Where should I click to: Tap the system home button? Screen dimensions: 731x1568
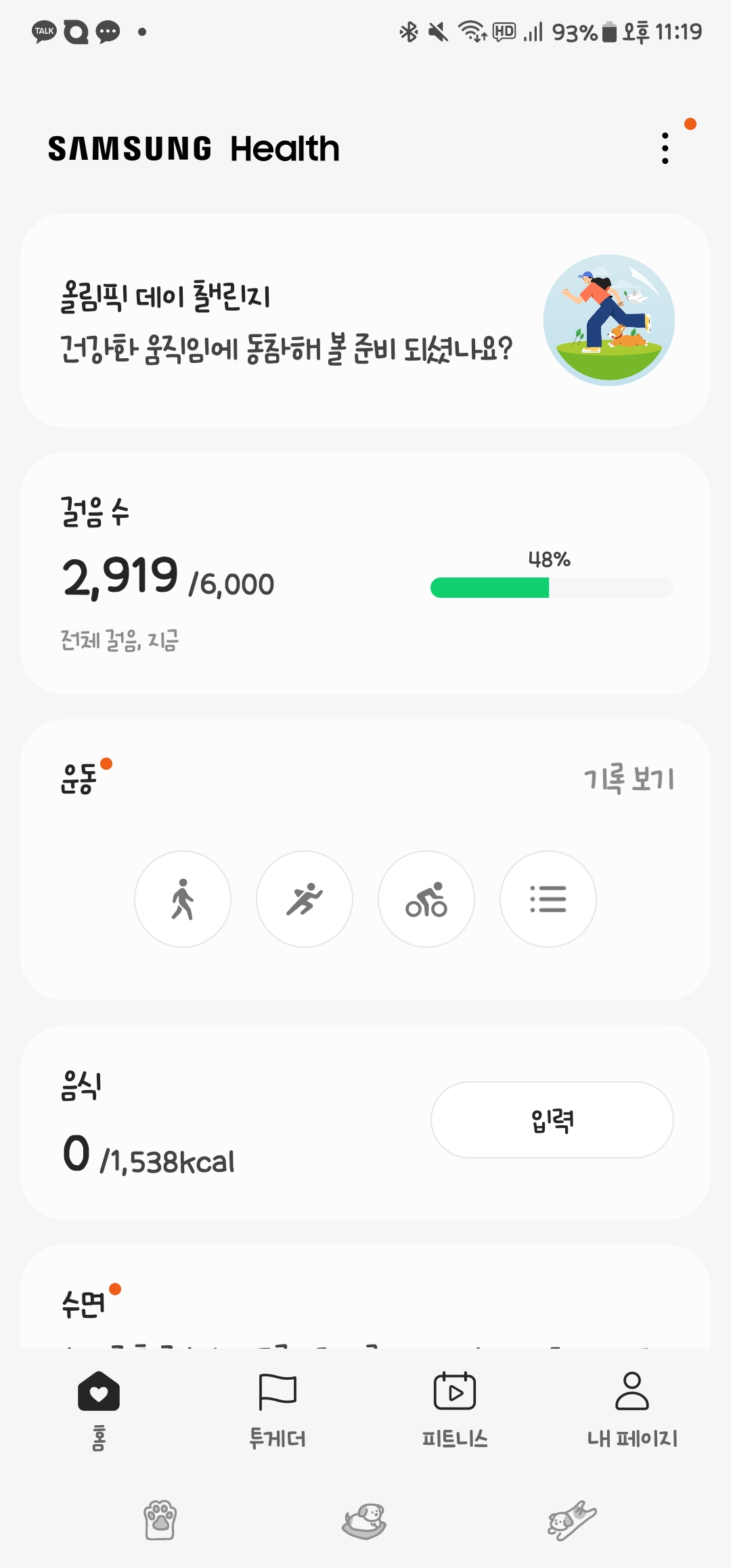coord(365,1521)
